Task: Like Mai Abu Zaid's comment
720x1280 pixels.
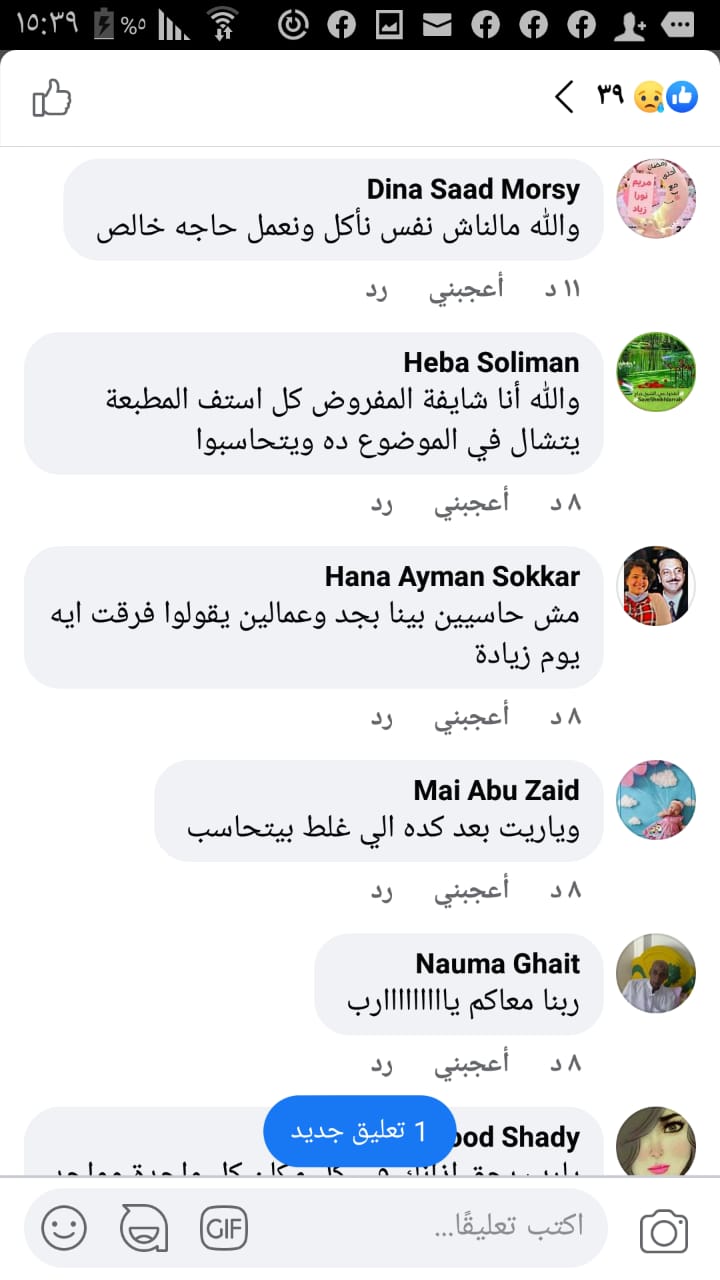Action: 470,890
